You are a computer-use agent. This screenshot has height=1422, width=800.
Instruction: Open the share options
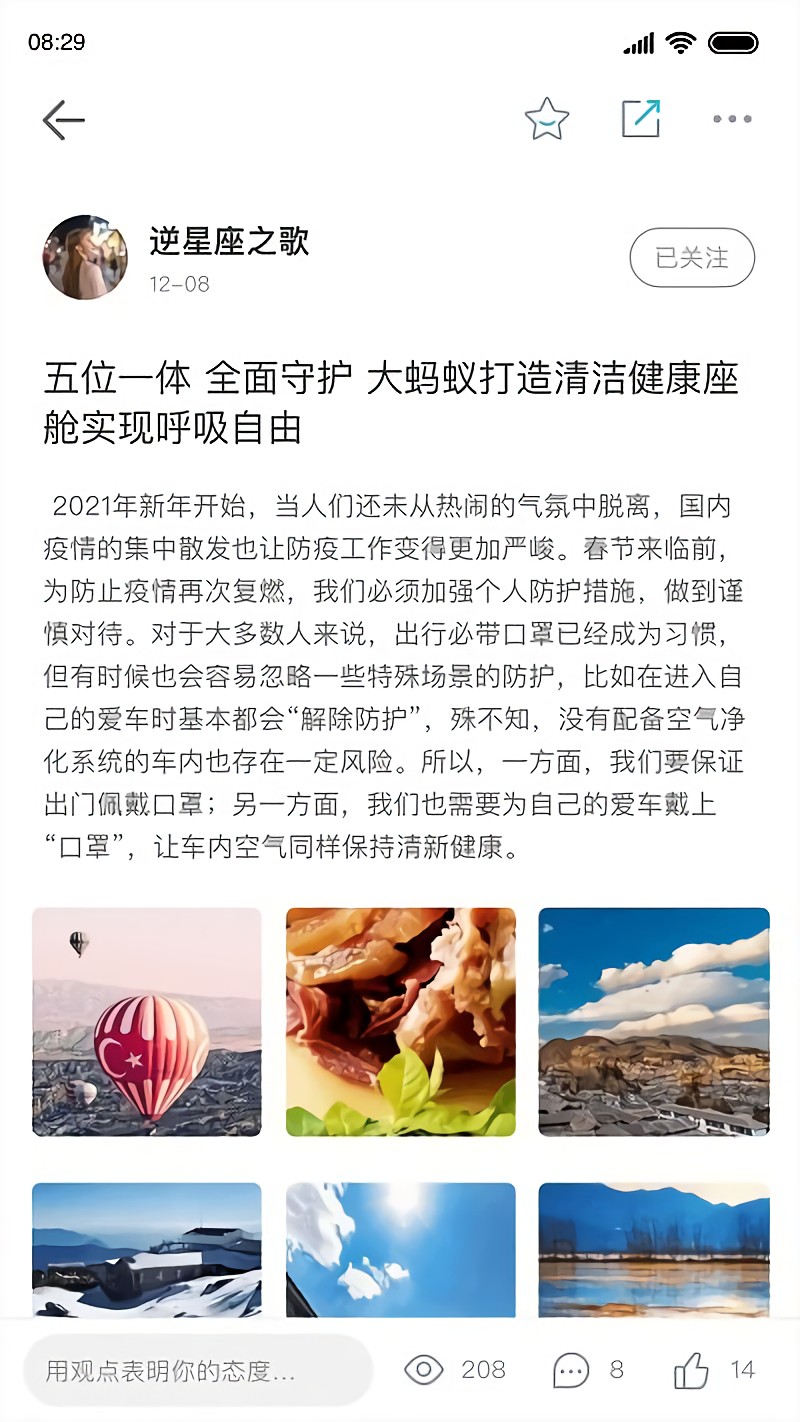[640, 118]
